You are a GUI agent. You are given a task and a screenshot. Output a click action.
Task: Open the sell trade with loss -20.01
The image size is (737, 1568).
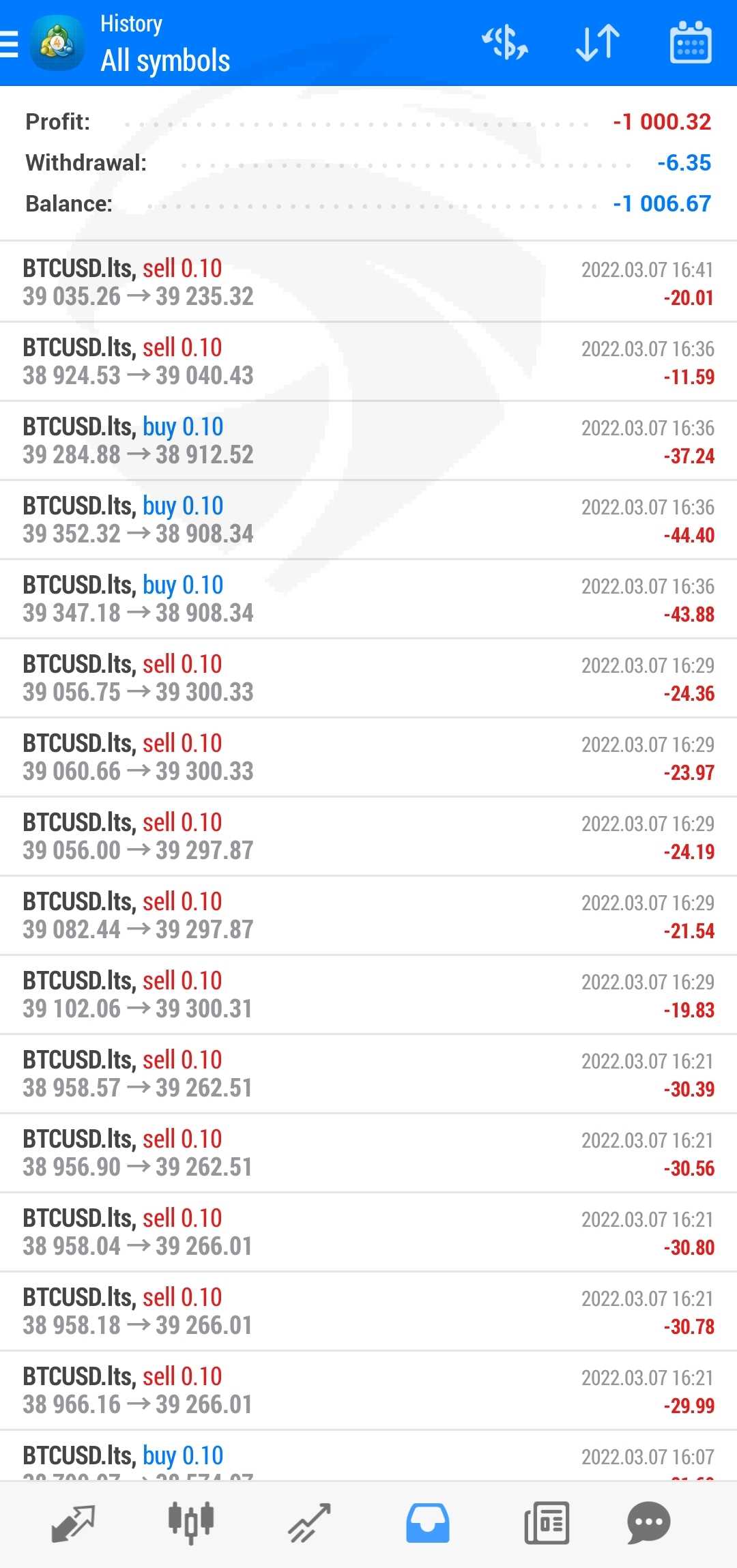click(369, 282)
